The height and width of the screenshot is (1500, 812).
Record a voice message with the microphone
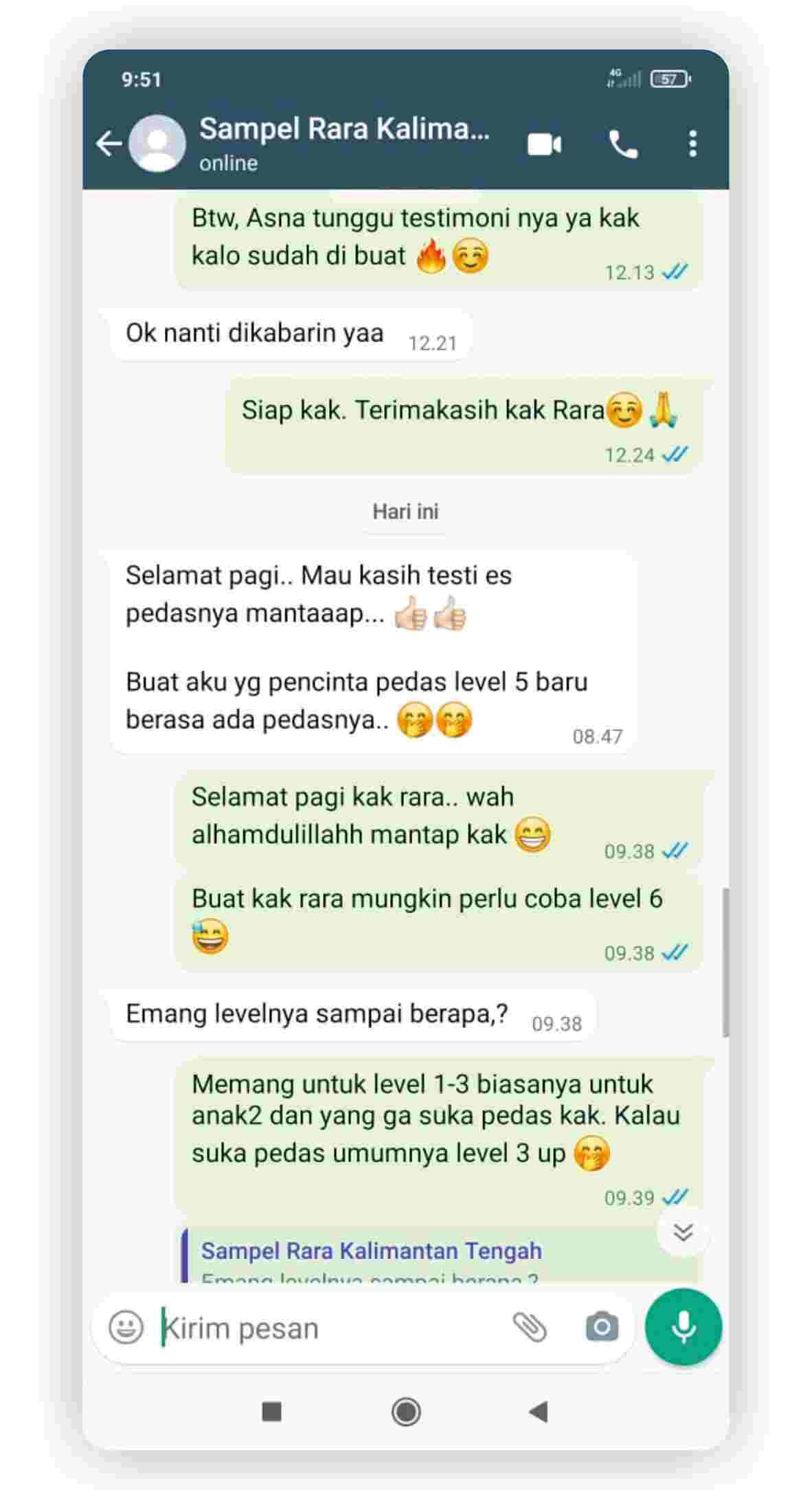point(684,1327)
